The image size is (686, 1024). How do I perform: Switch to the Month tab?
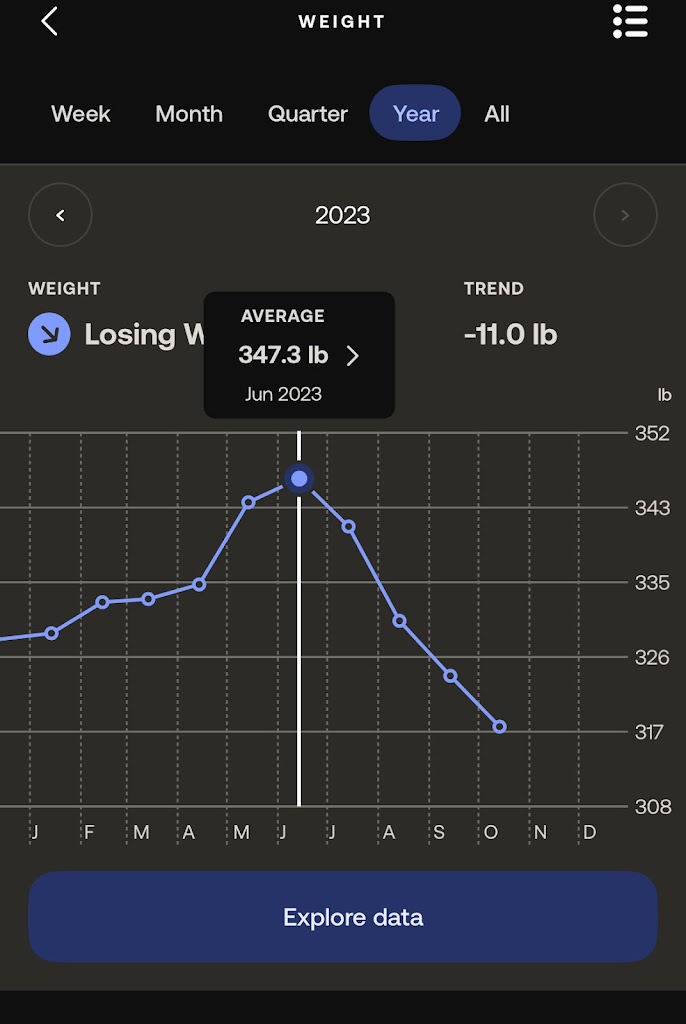point(189,113)
